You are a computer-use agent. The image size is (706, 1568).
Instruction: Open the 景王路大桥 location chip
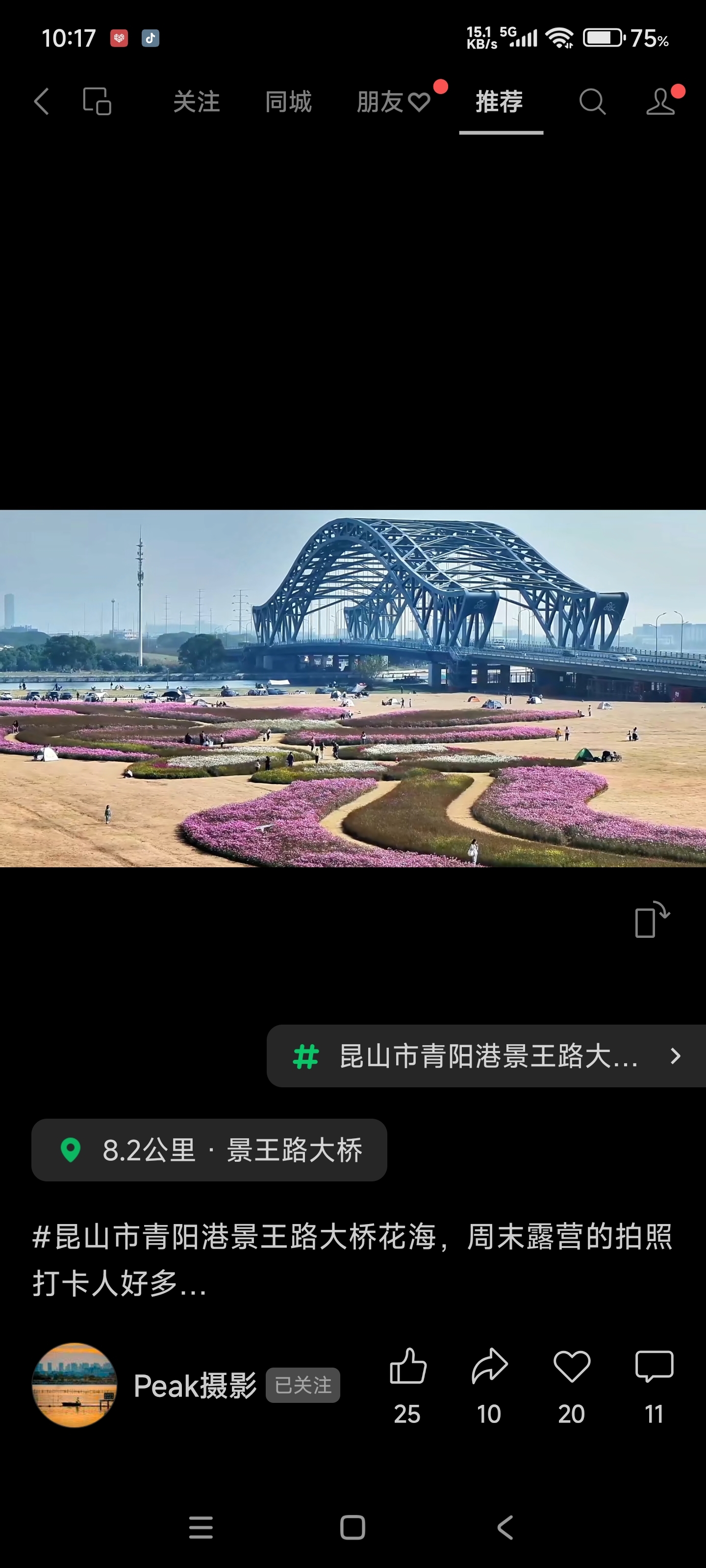pyautogui.click(x=209, y=1150)
